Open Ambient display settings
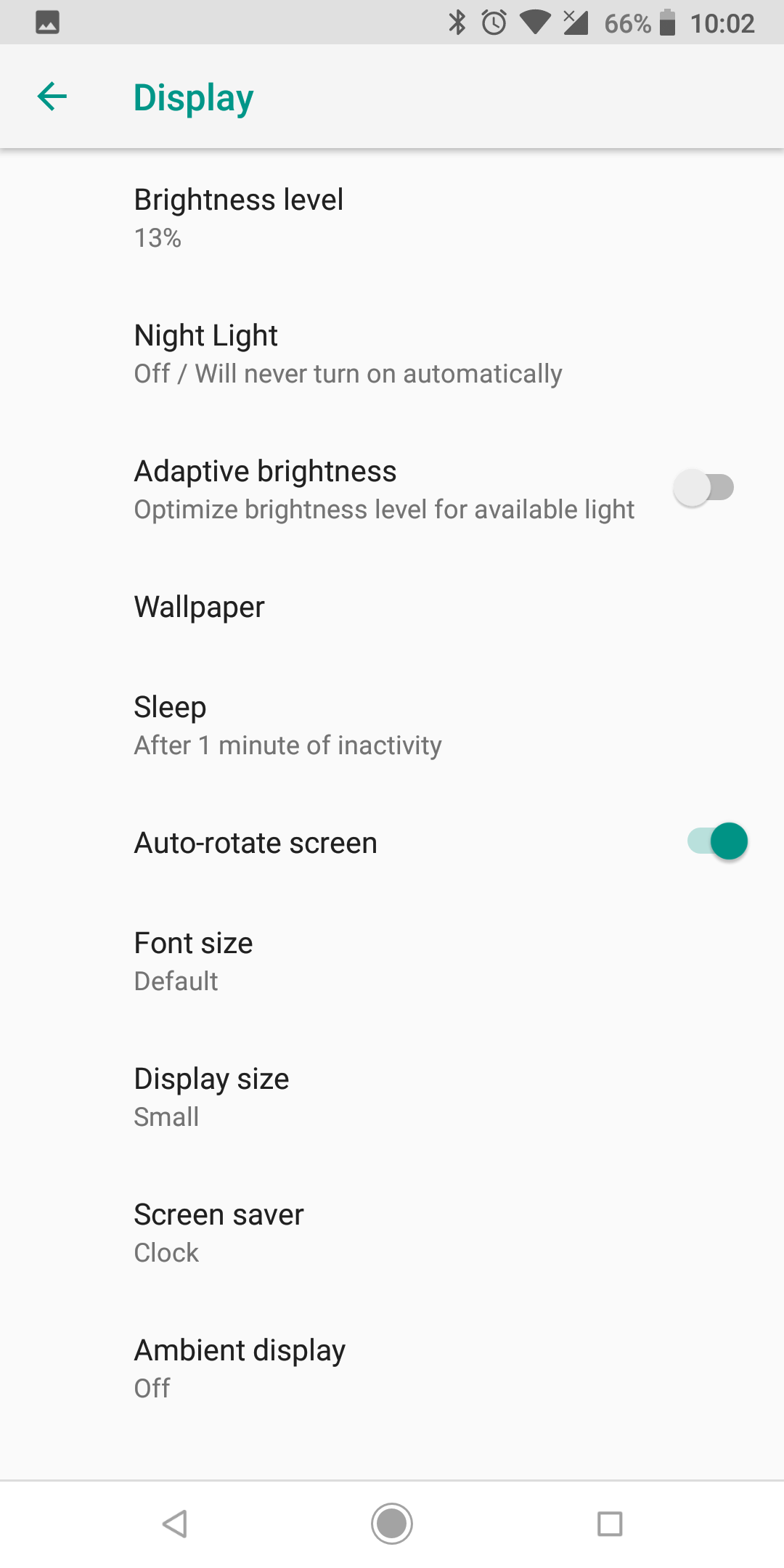This screenshot has height=1568, width=784. (240, 1368)
